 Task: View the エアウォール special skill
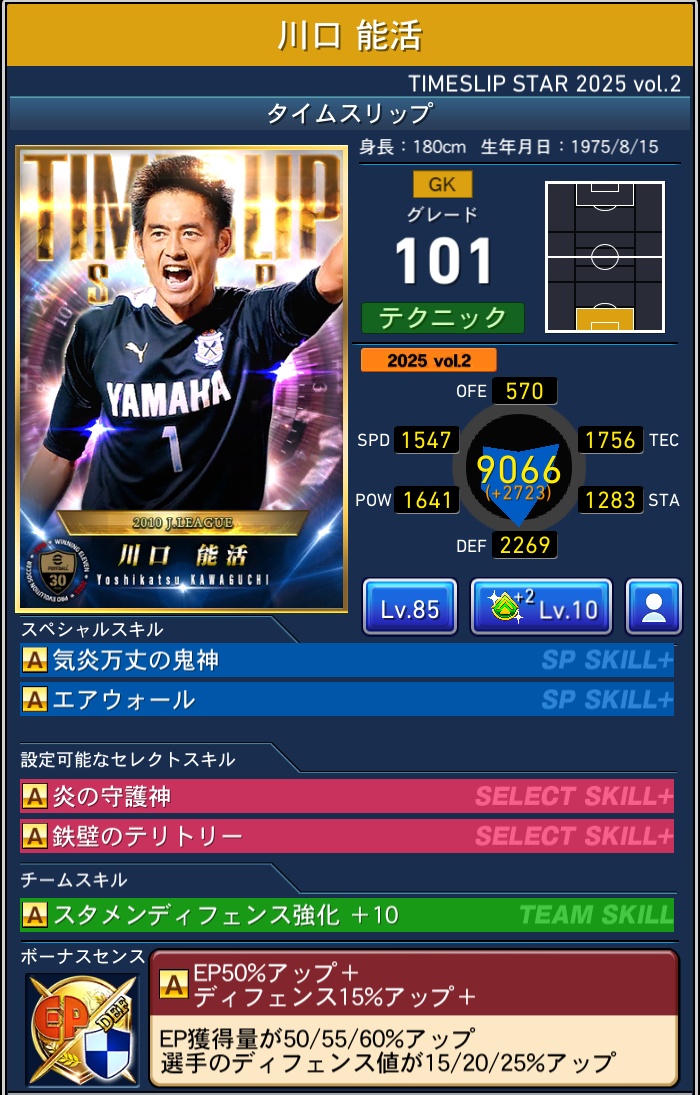coord(346,699)
